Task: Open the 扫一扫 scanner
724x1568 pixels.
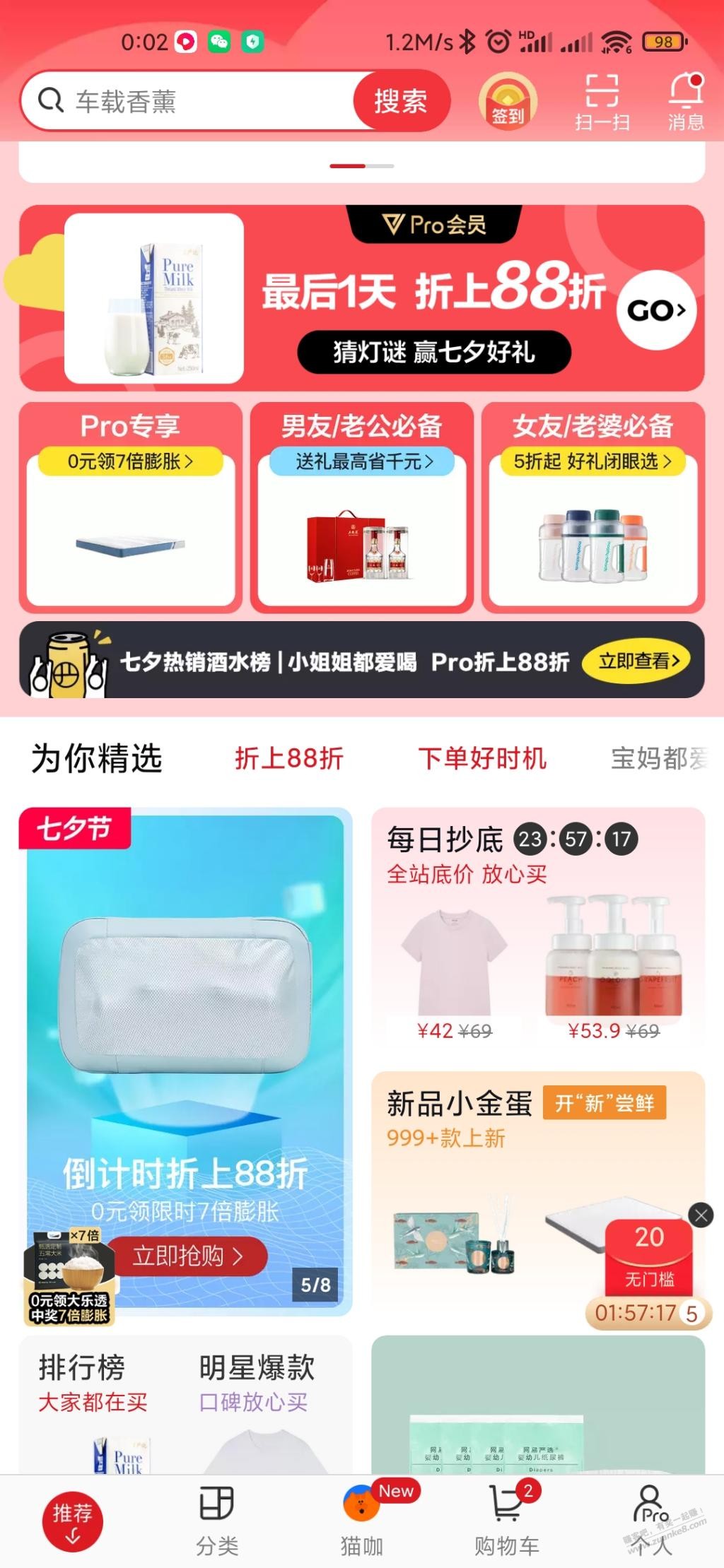Action: [x=602, y=102]
